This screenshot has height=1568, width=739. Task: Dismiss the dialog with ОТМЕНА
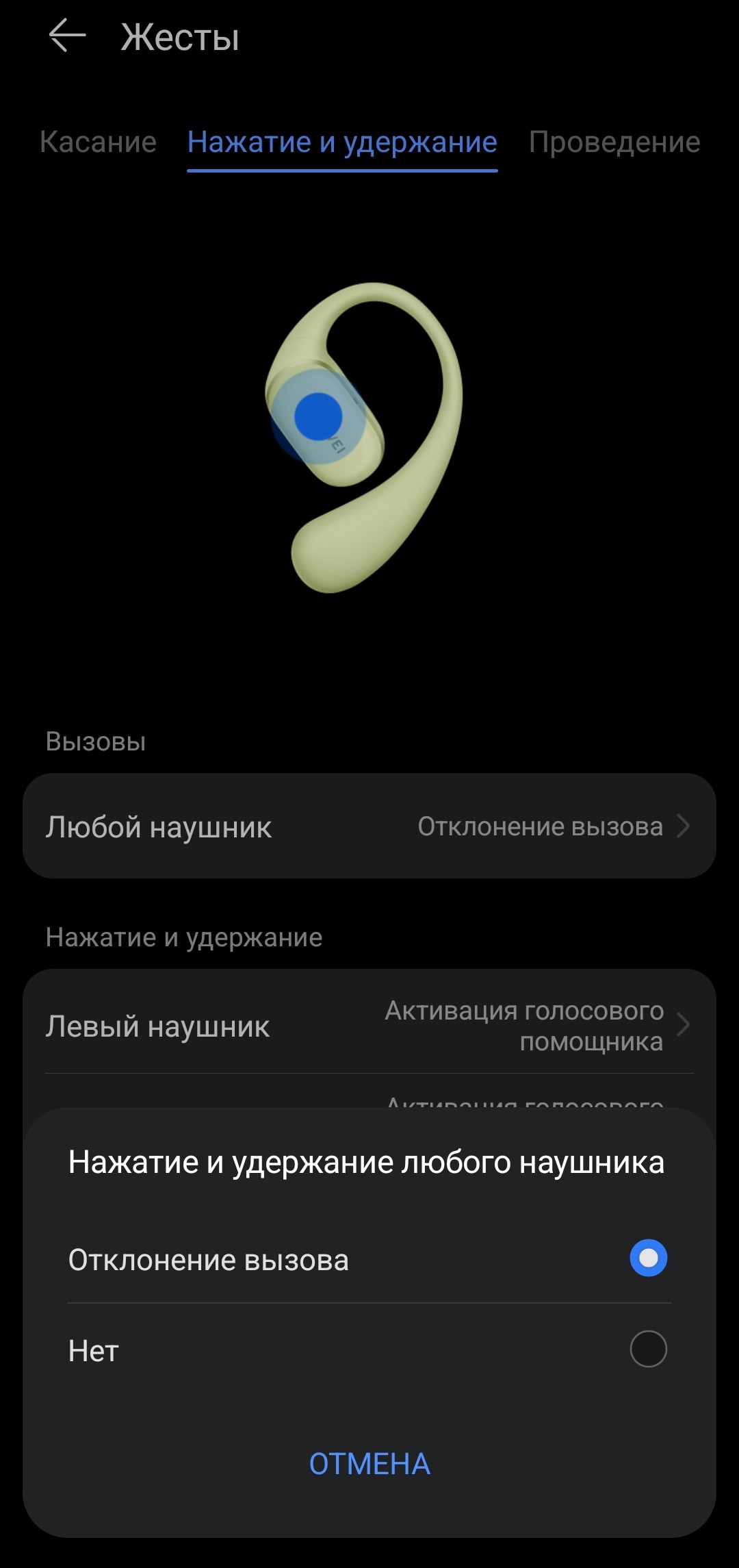pos(369,1464)
